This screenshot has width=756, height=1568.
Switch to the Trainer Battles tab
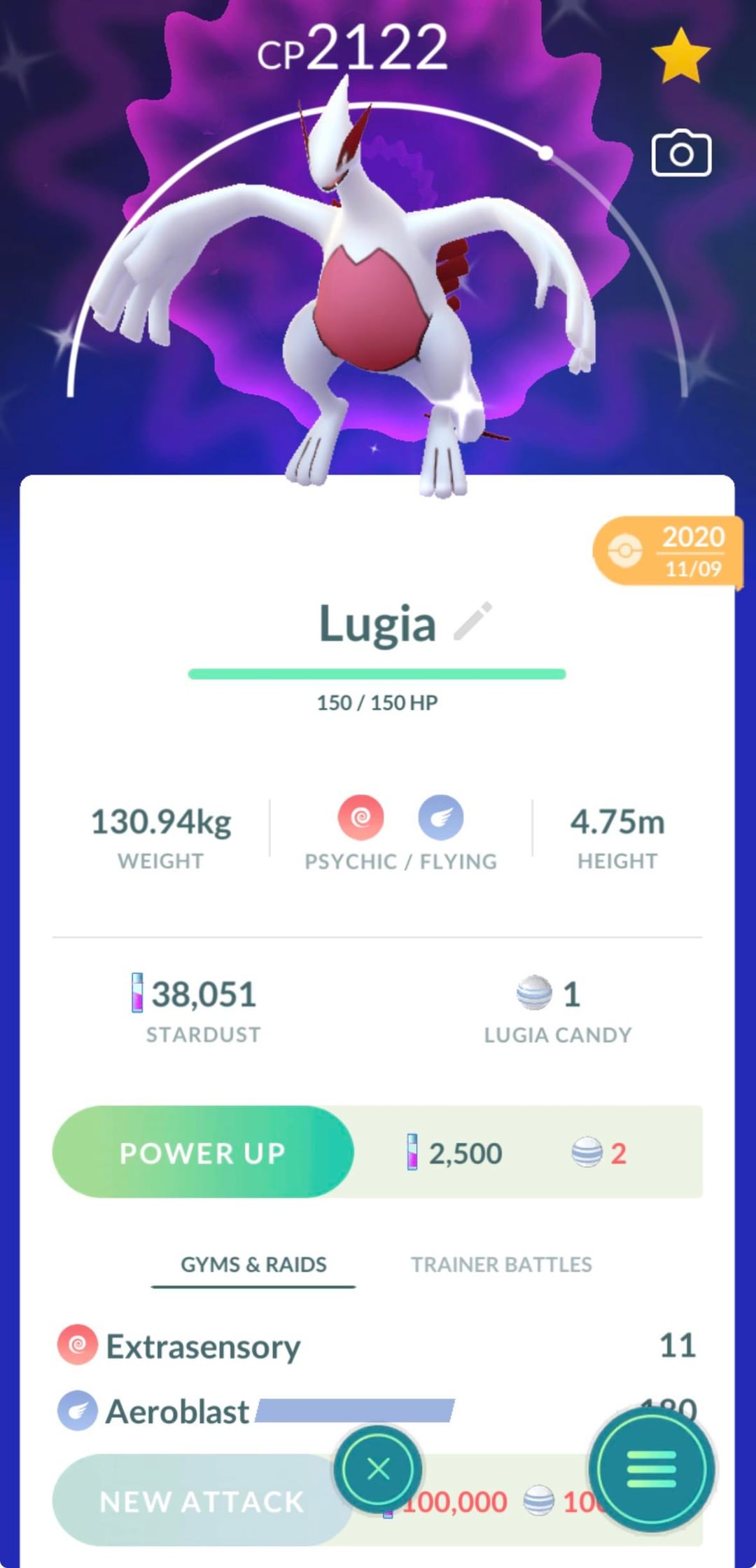tap(500, 1264)
